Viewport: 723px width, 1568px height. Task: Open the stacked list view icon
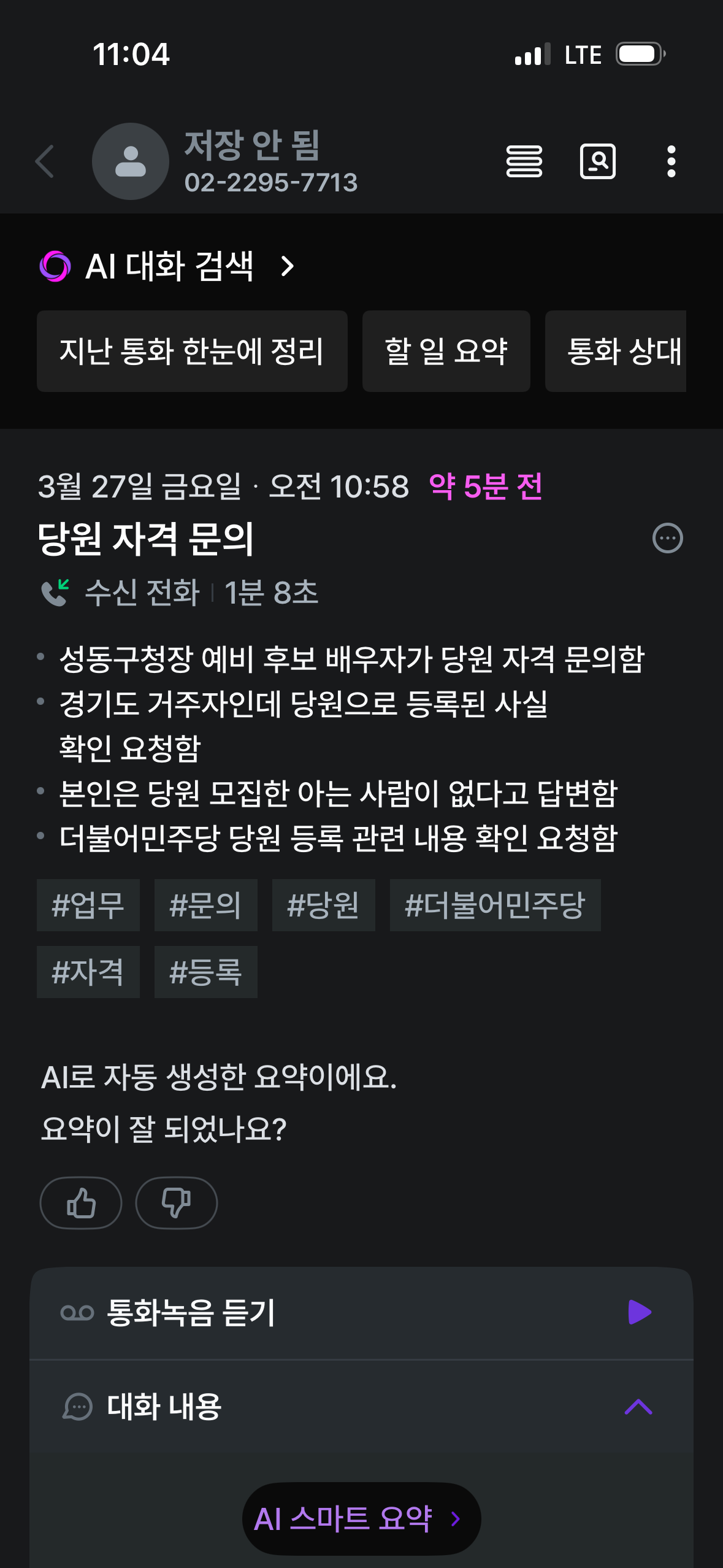524,161
